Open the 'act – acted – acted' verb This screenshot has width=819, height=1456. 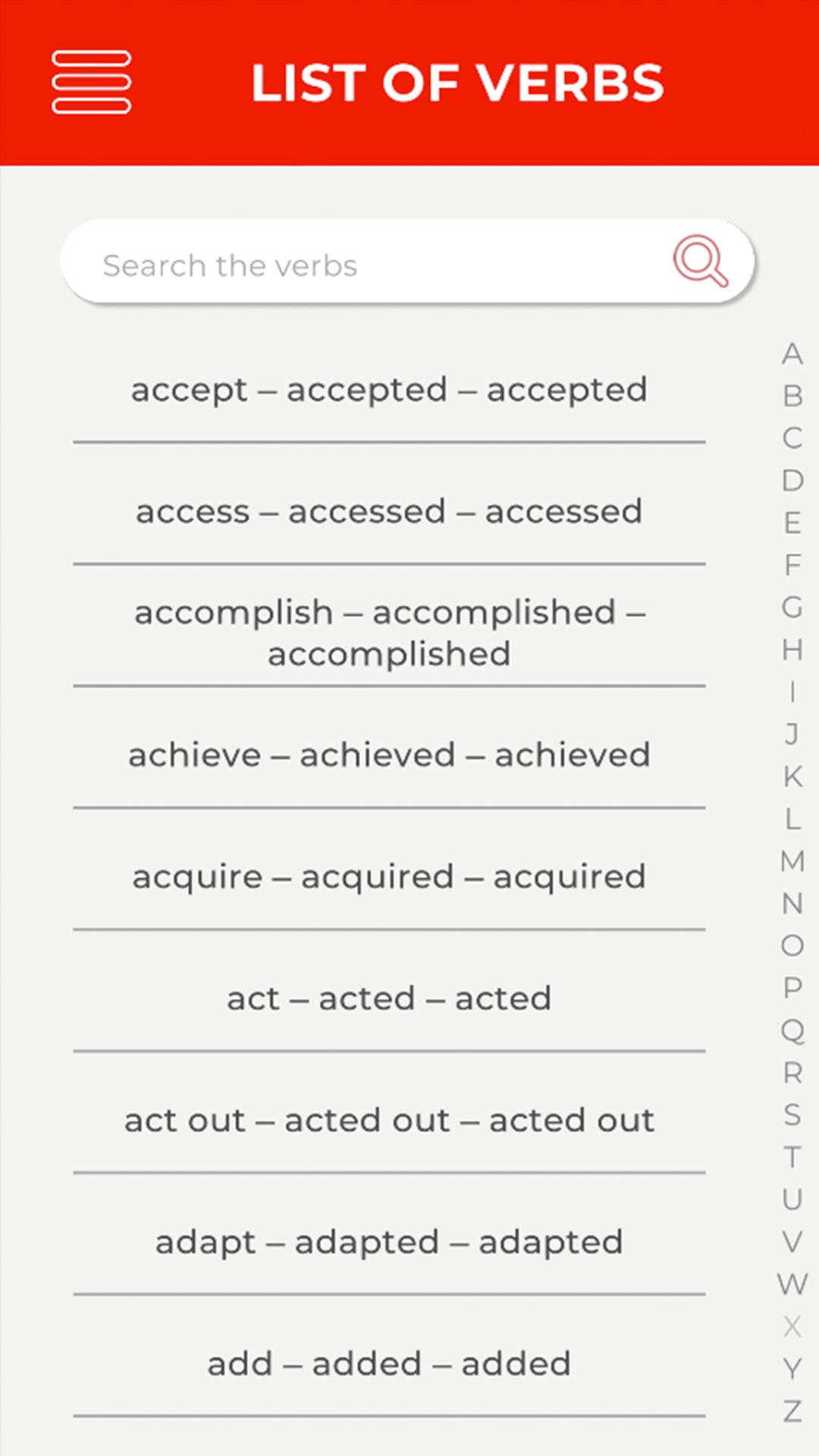(x=389, y=998)
